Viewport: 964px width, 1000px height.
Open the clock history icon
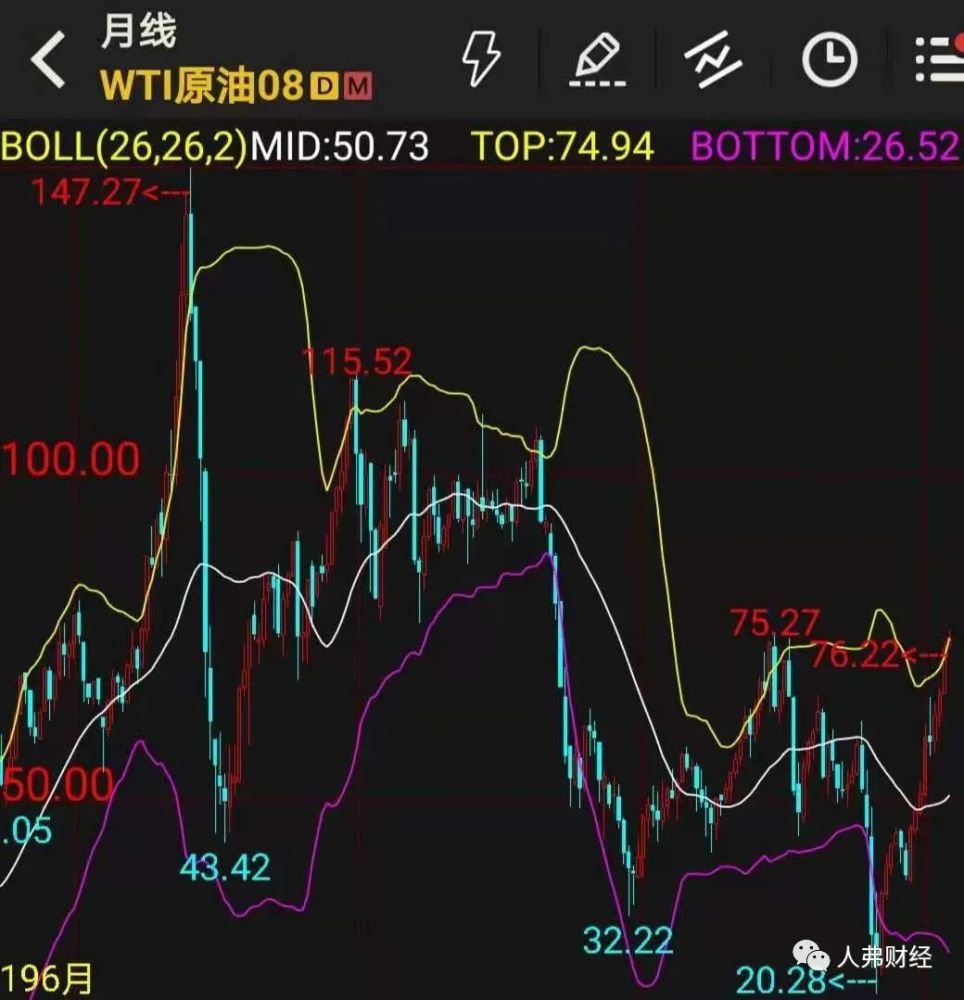click(828, 60)
